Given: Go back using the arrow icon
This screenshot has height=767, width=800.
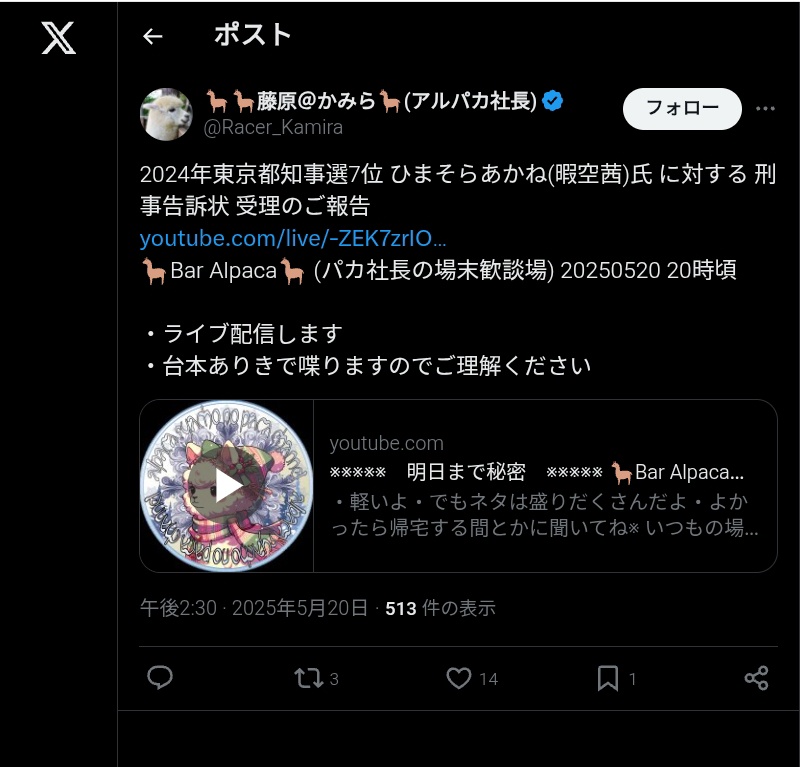Looking at the screenshot, I should pos(152,37).
